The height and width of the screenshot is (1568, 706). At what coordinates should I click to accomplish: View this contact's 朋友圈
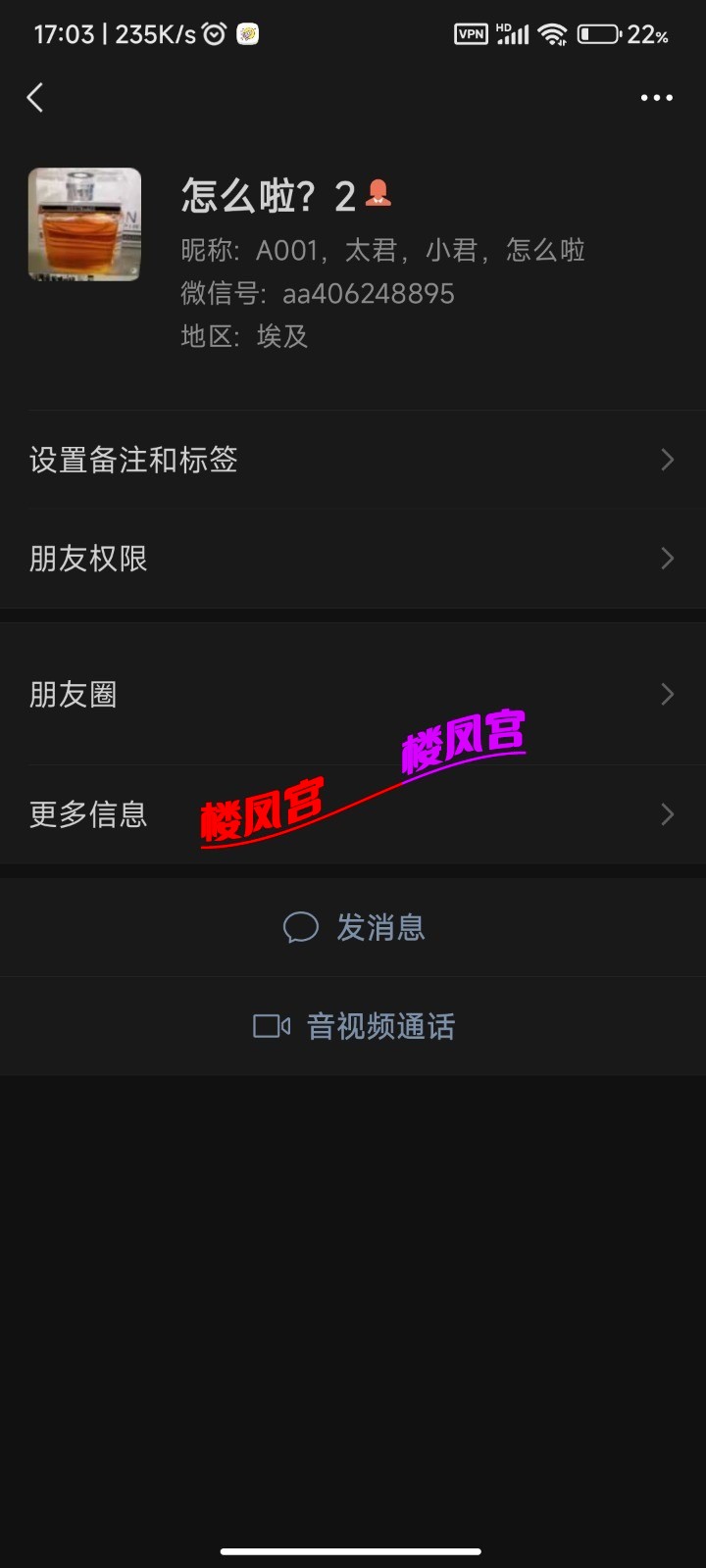point(353,695)
